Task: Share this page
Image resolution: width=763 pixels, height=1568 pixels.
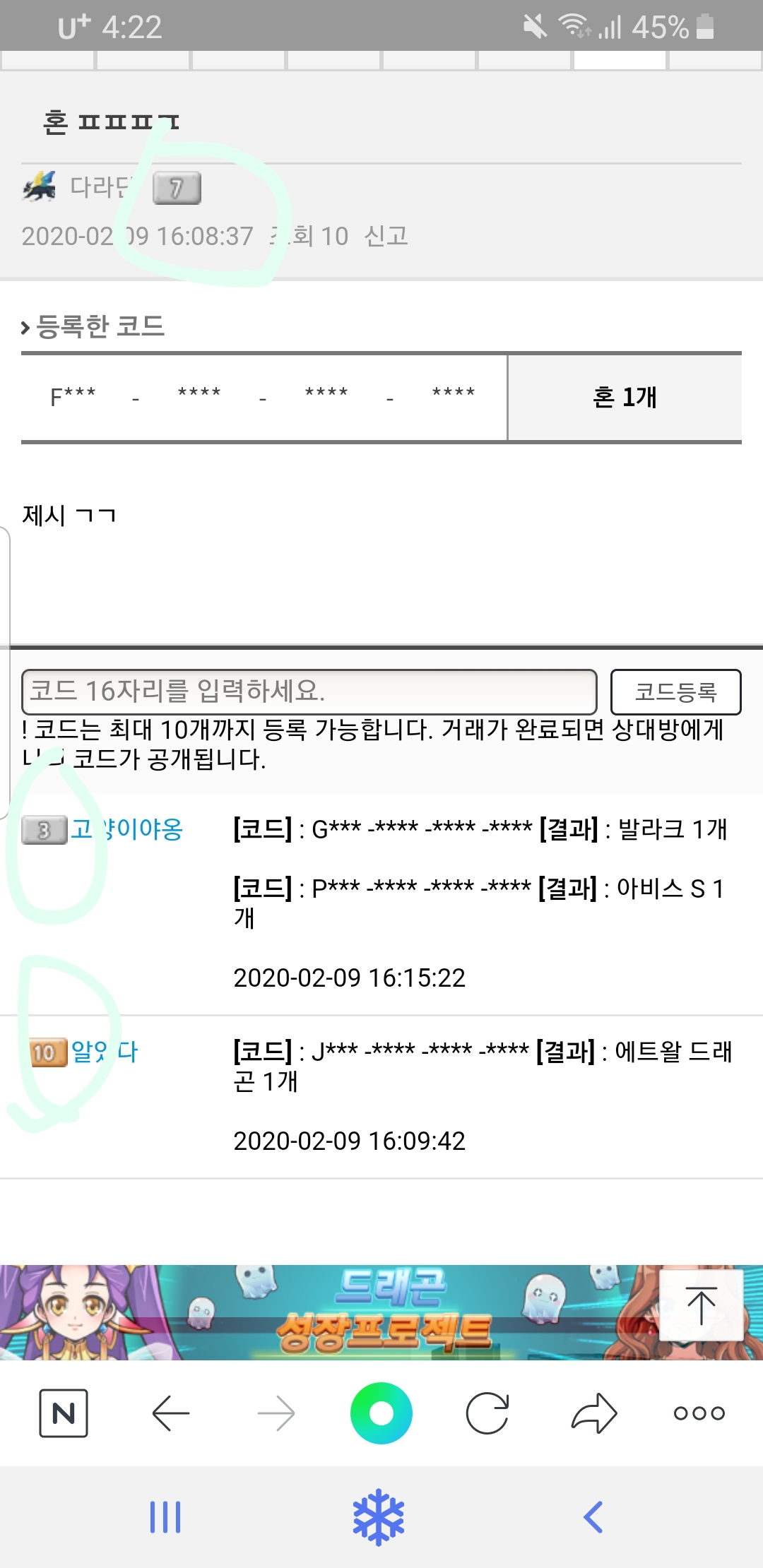Action: [593, 1413]
